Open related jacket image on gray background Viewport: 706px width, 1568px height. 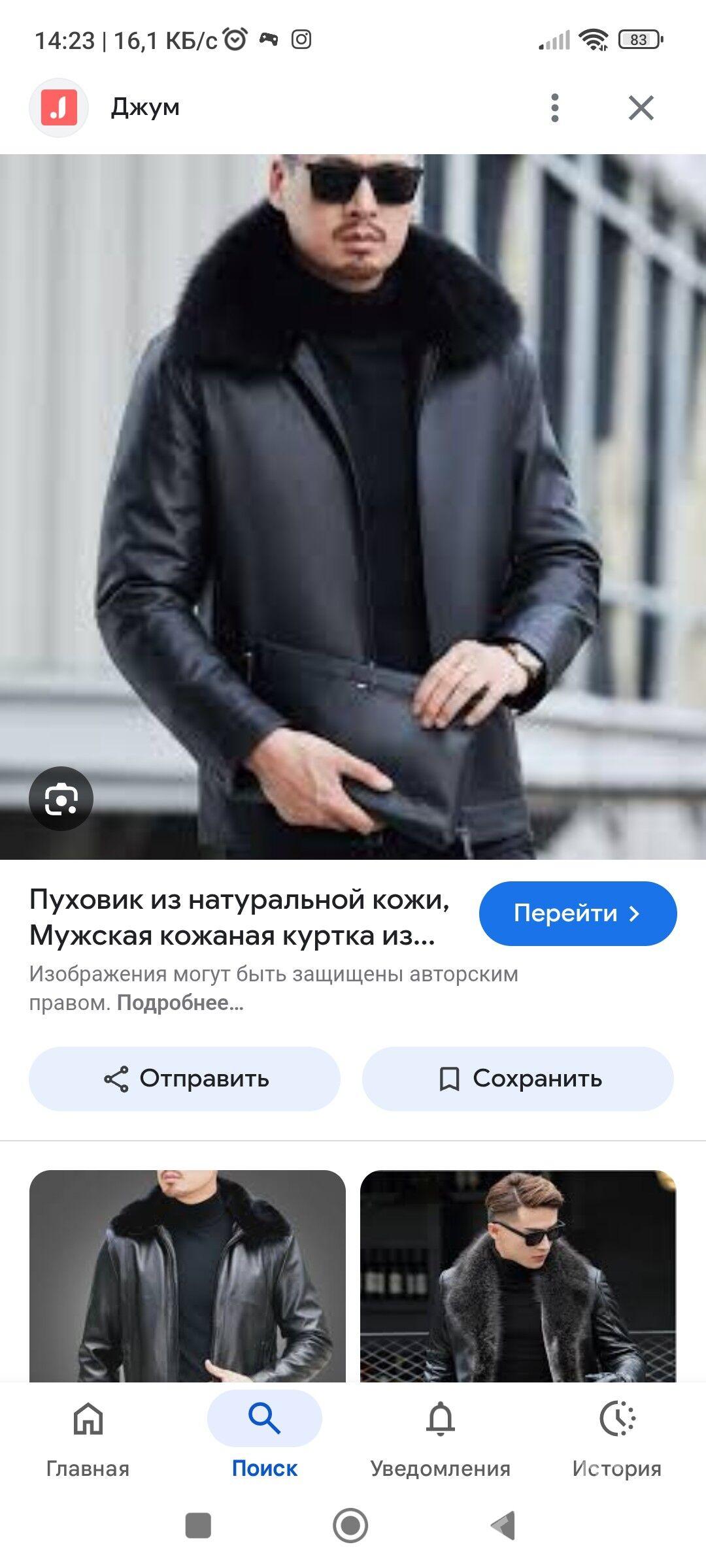[x=187, y=1275]
